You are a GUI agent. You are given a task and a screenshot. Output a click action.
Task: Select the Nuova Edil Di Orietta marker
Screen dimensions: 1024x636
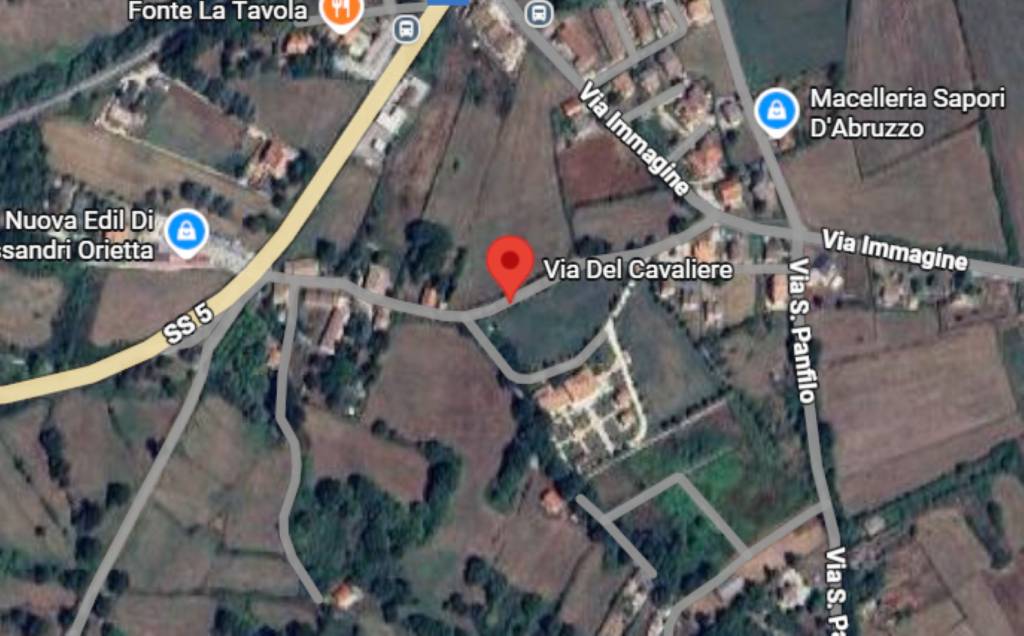click(185, 231)
